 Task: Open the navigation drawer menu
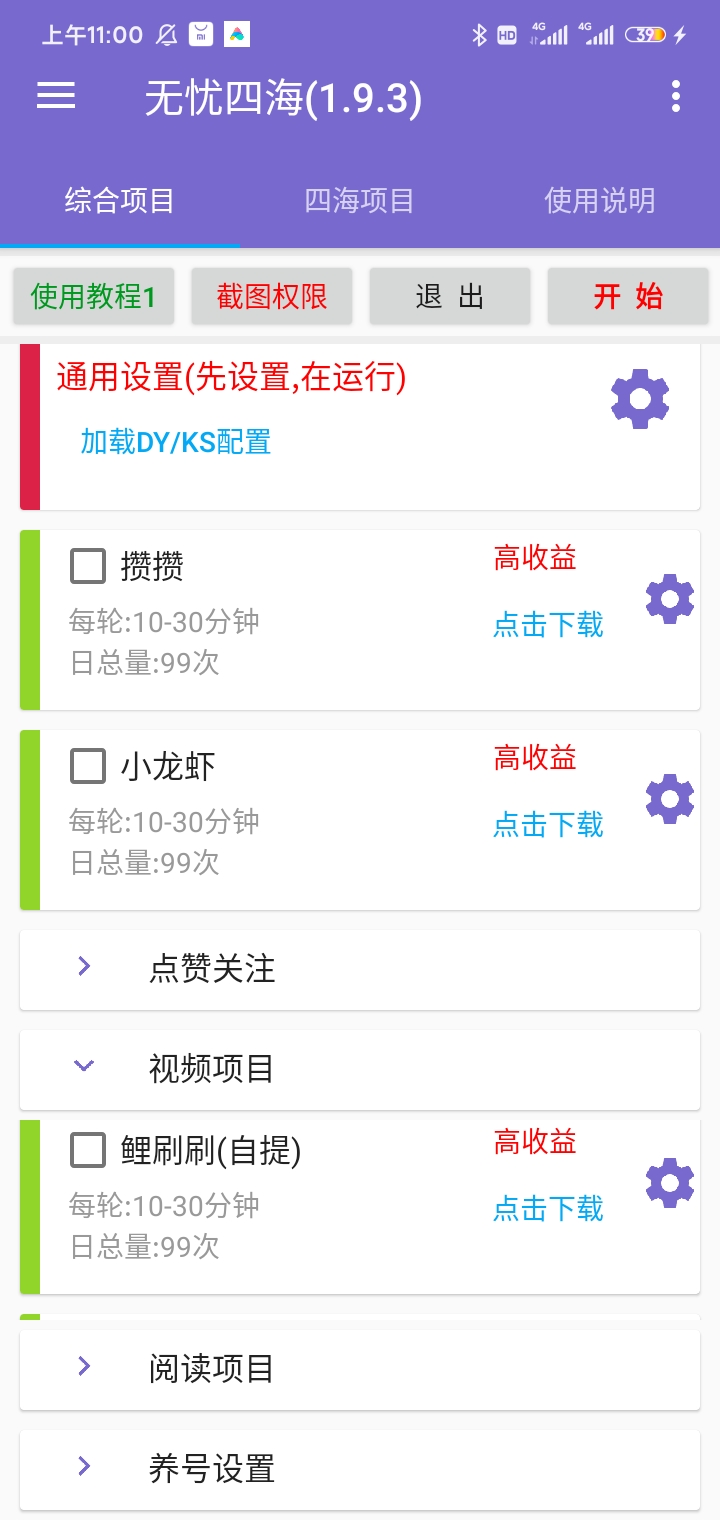(x=55, y=96)
